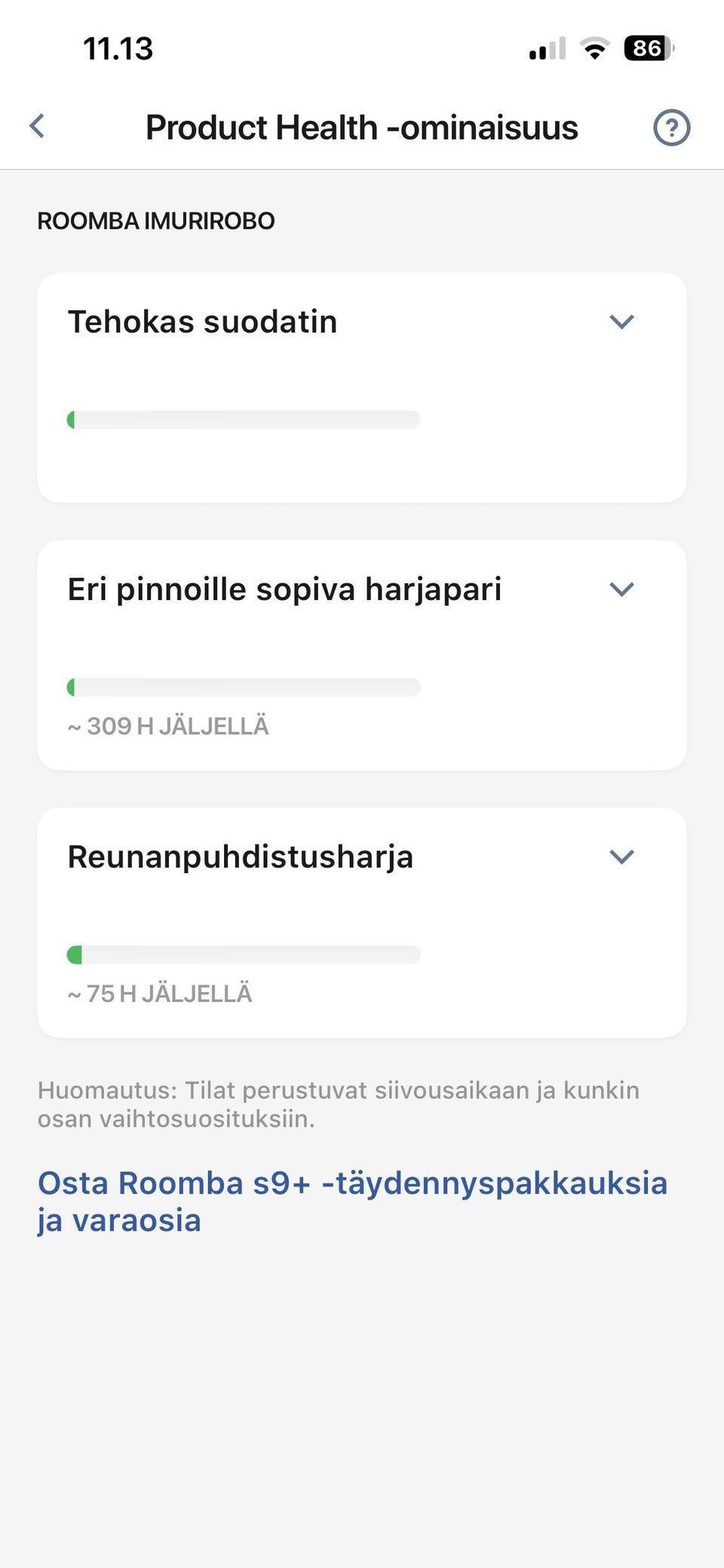Image resolution: width=724 pixels, height=1568 pixels.
Task: Tap the 75 H JÄLJELLÄ label
Action: tap(160, 993)
